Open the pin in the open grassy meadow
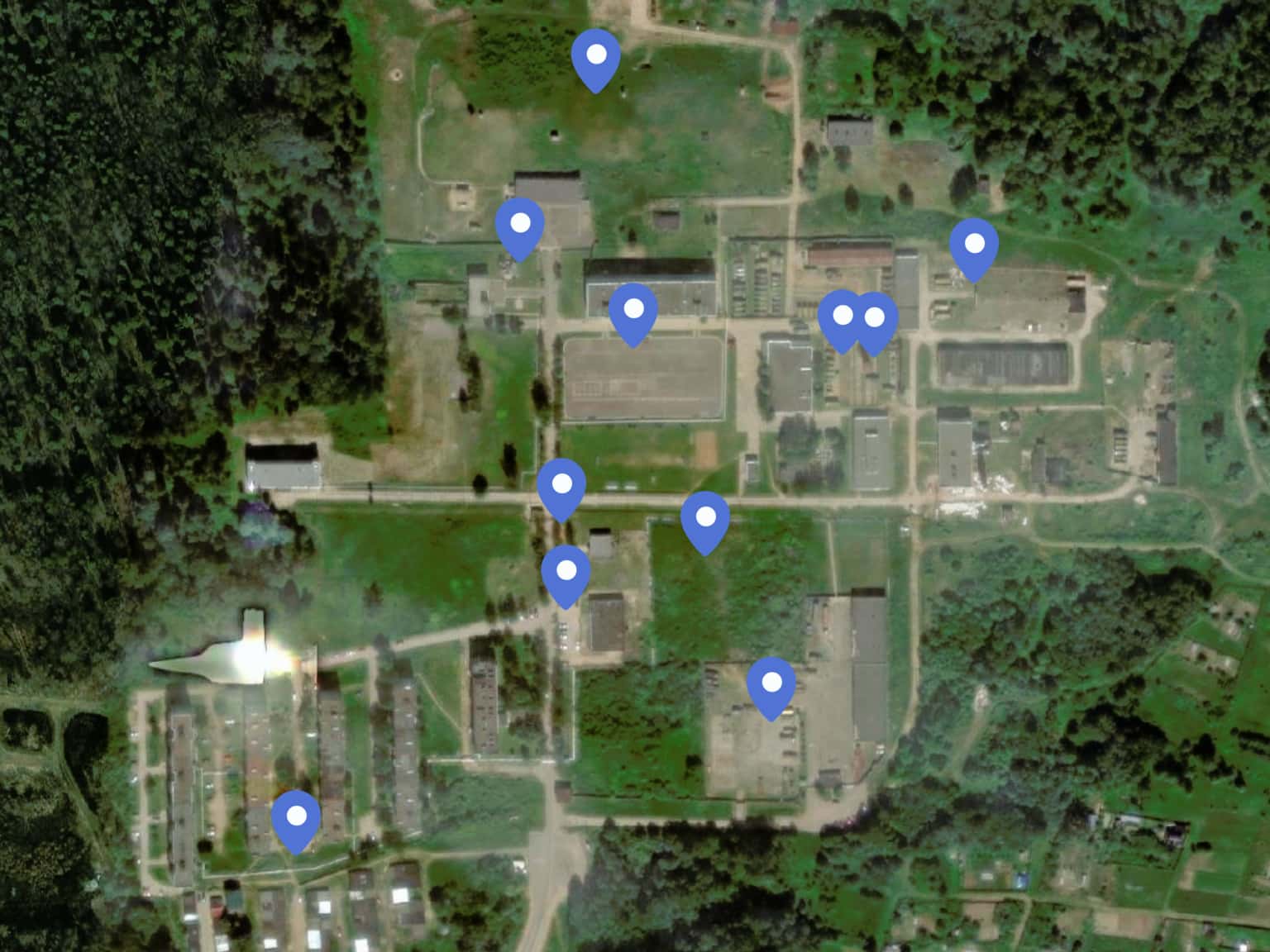 point(595,58)
